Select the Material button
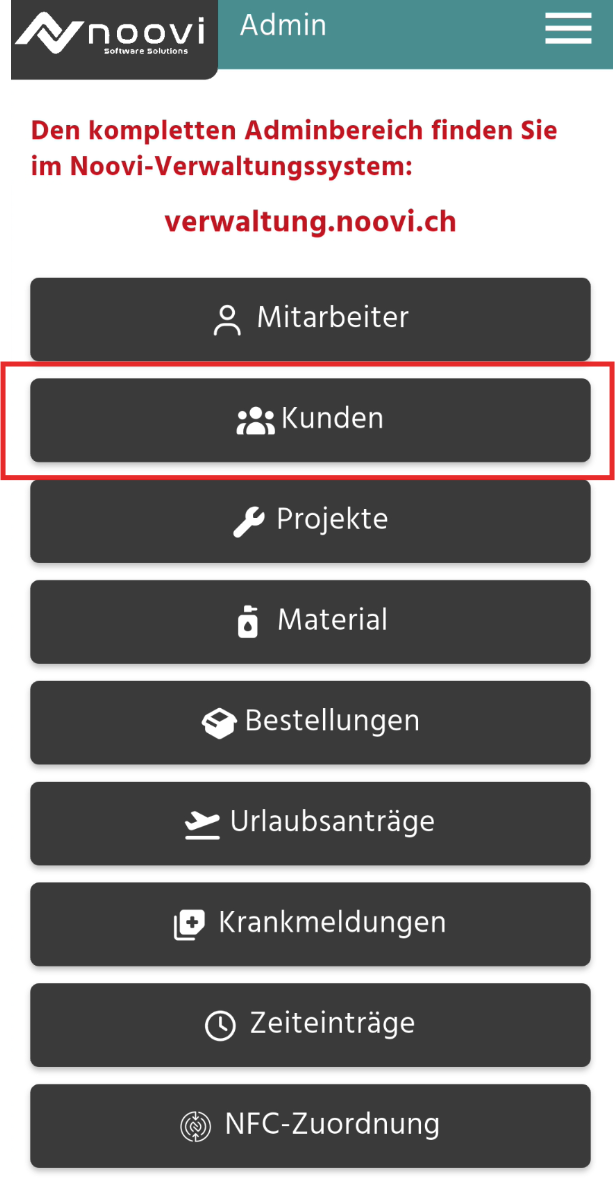Image resolution: width=616 pixels, height=1179 pixels. point(310,621)
